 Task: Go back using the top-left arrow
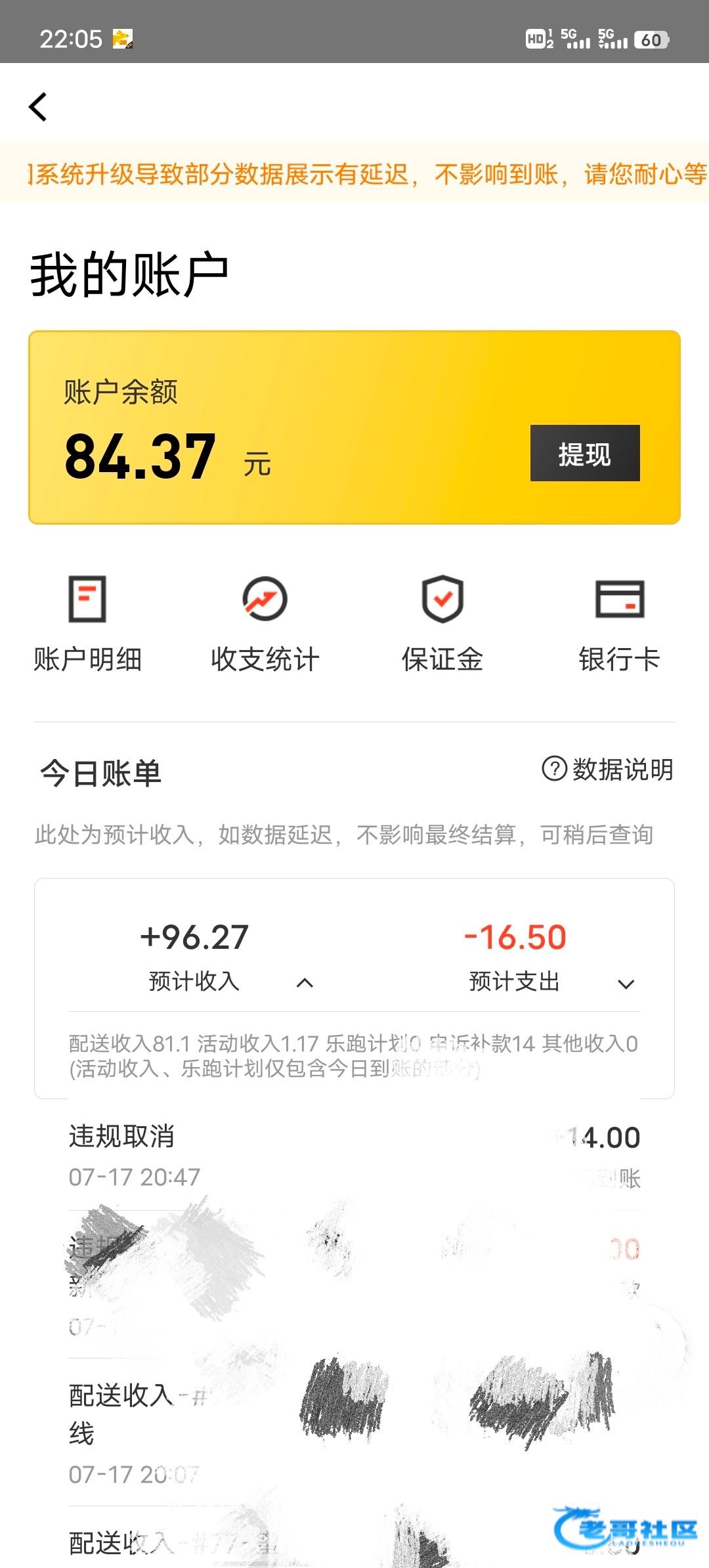point(38,106)
